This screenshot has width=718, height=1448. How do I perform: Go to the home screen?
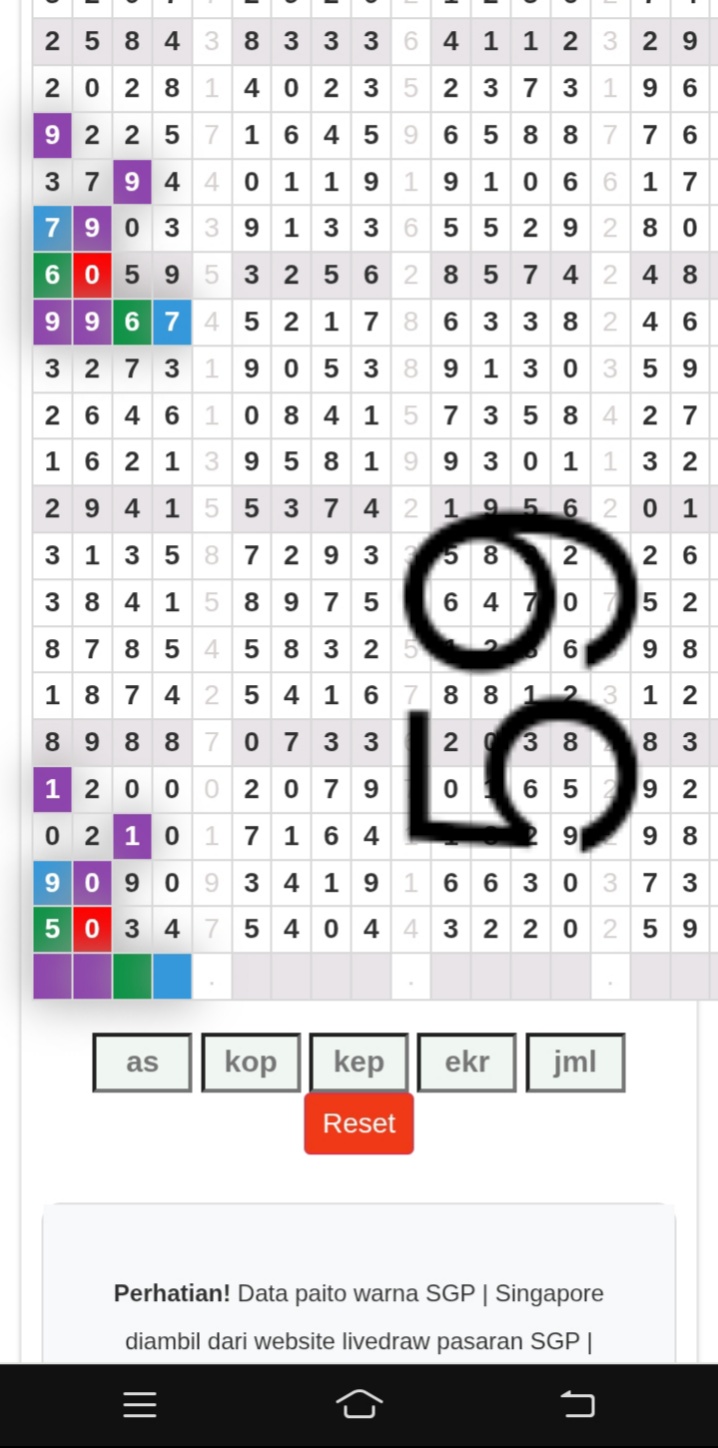(359, 1405)
